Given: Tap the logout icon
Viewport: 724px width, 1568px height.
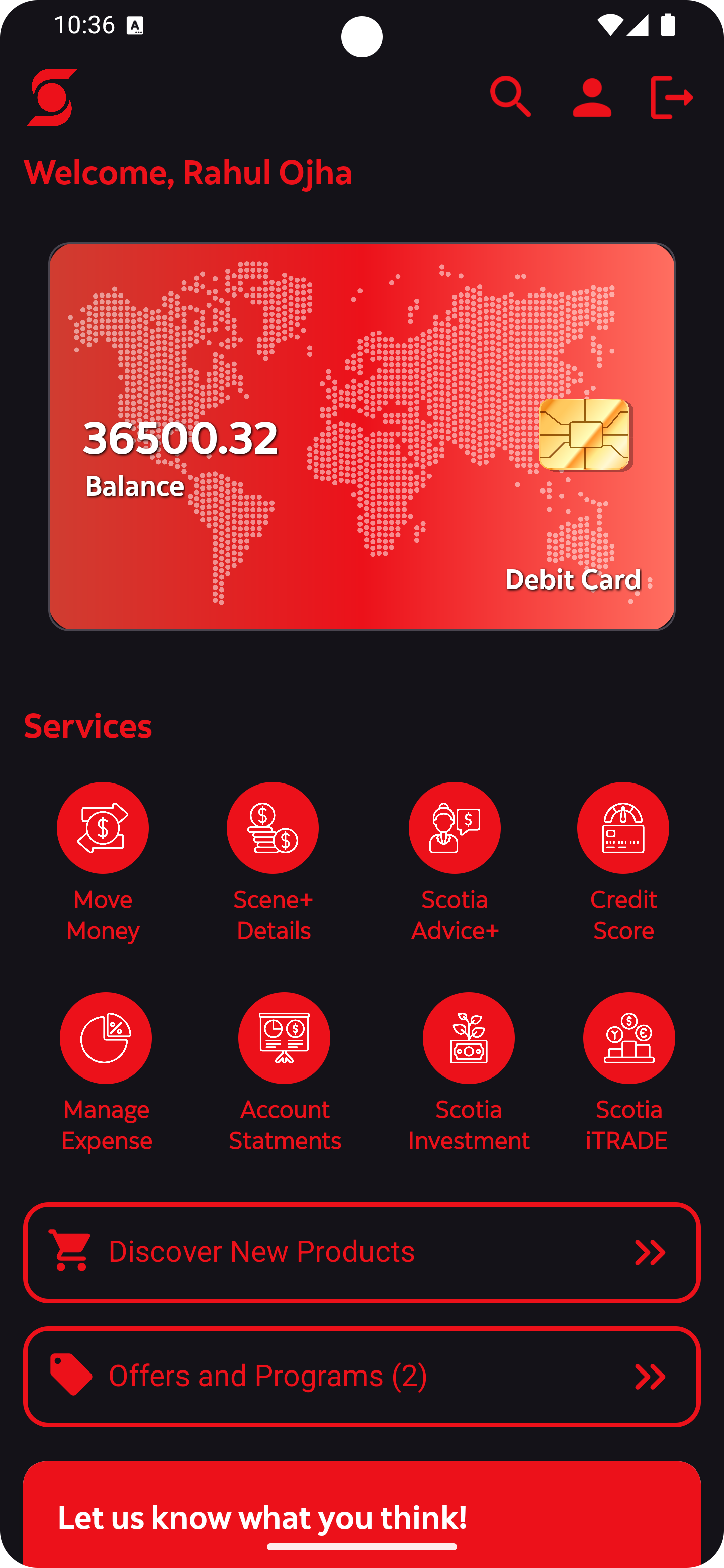Looking at the screenshot, I should (x=671, y=97).
